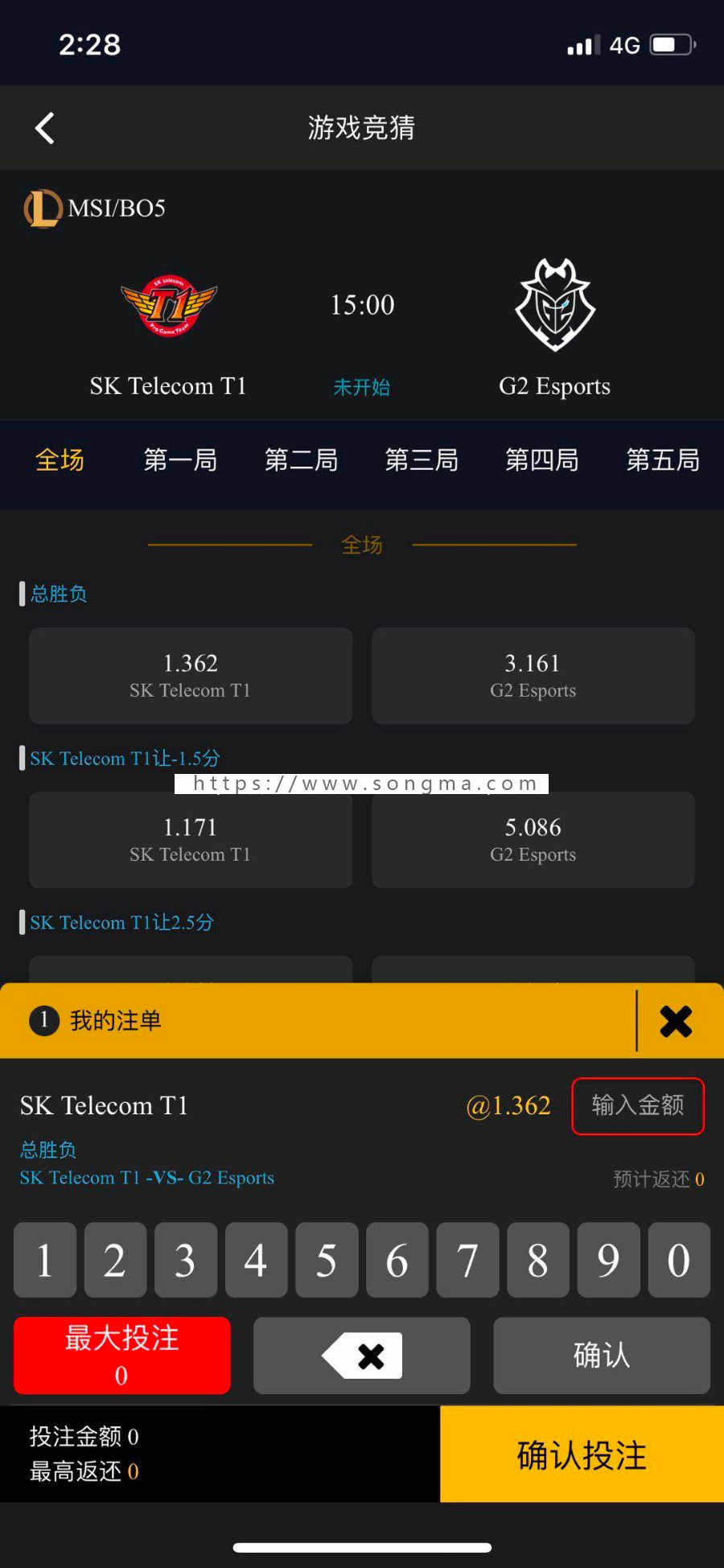Tap the 输入金额 amount field

(x=638, y=1105)
